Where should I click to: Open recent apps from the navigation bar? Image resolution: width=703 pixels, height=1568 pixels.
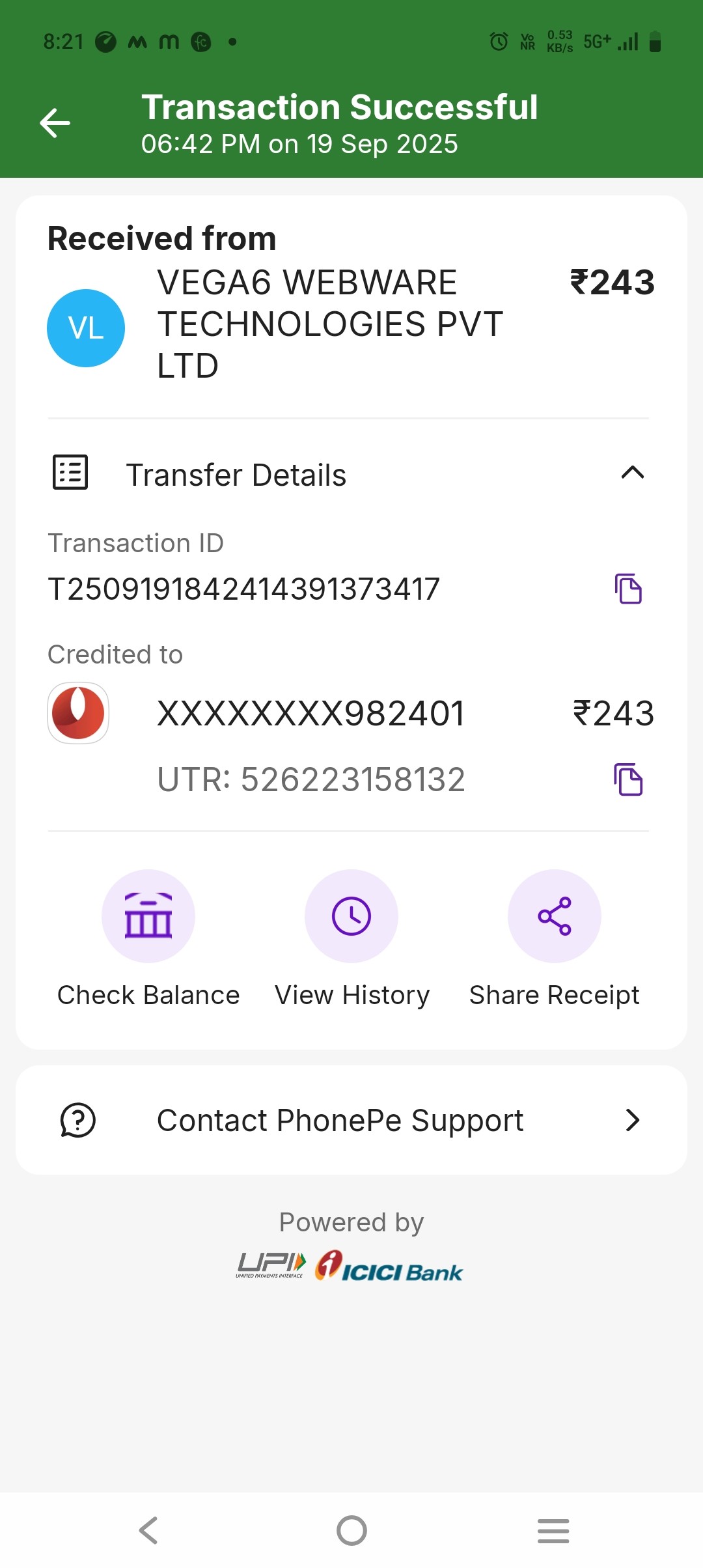tap(553, 1530)
